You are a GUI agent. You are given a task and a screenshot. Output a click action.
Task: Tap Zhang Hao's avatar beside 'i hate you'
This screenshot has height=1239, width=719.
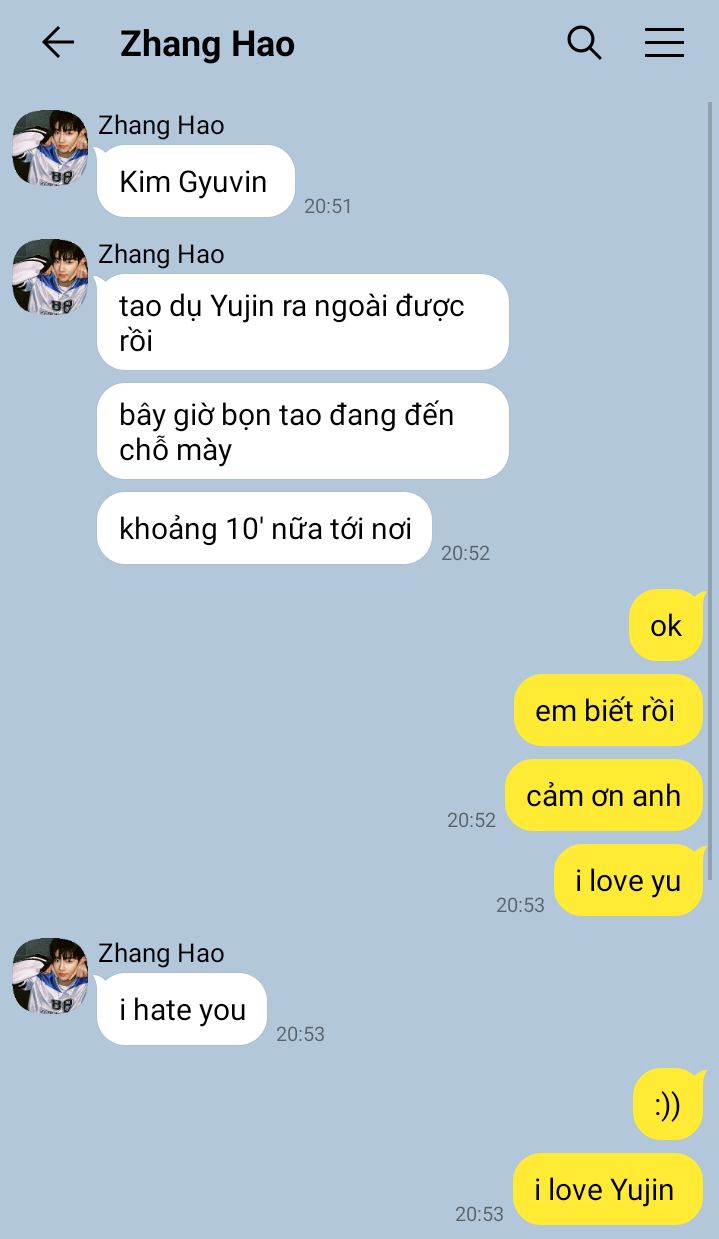pyautogui.click(x=50, y=976)
